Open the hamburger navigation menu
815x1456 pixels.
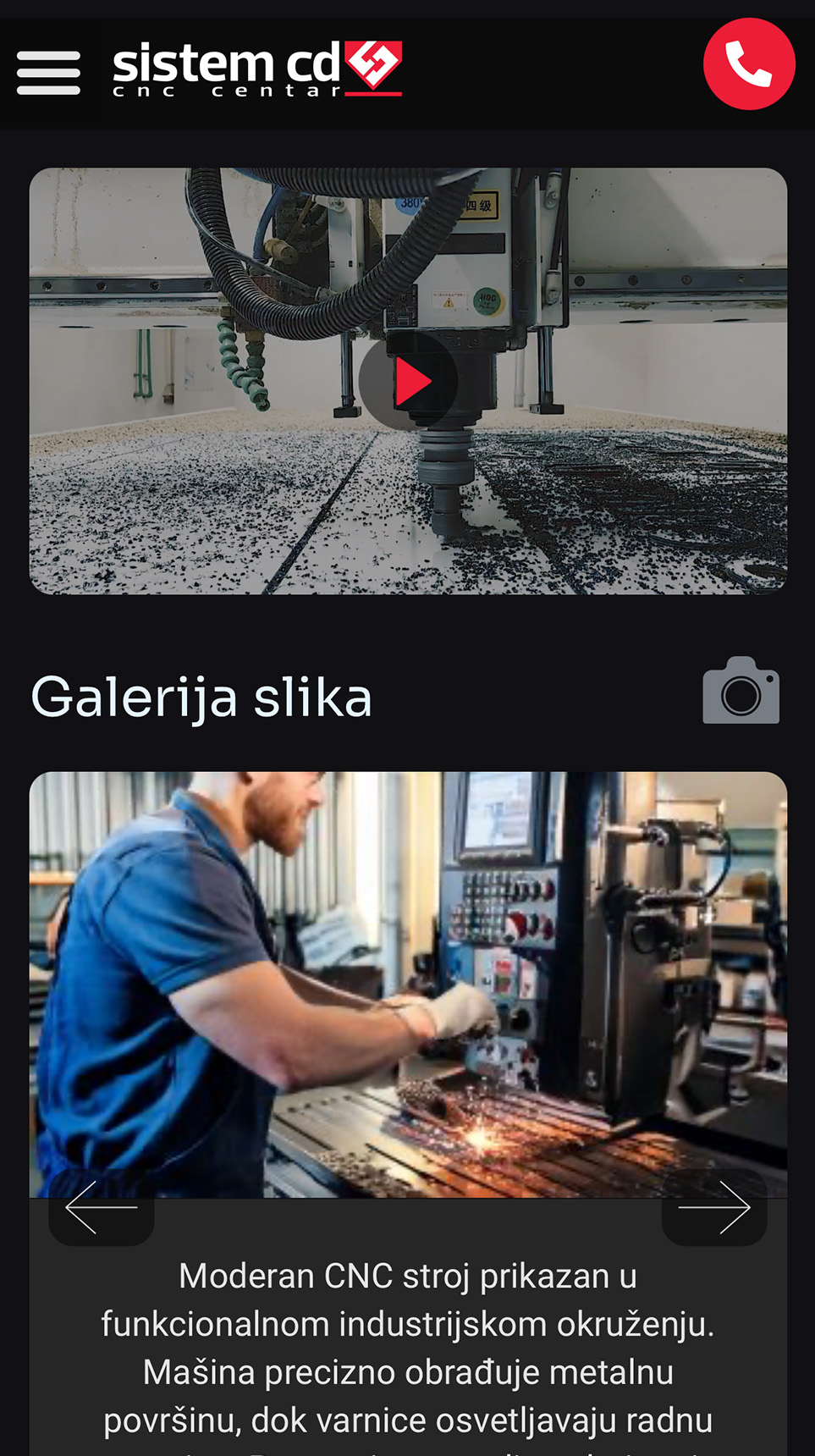[x=48, y=73]
